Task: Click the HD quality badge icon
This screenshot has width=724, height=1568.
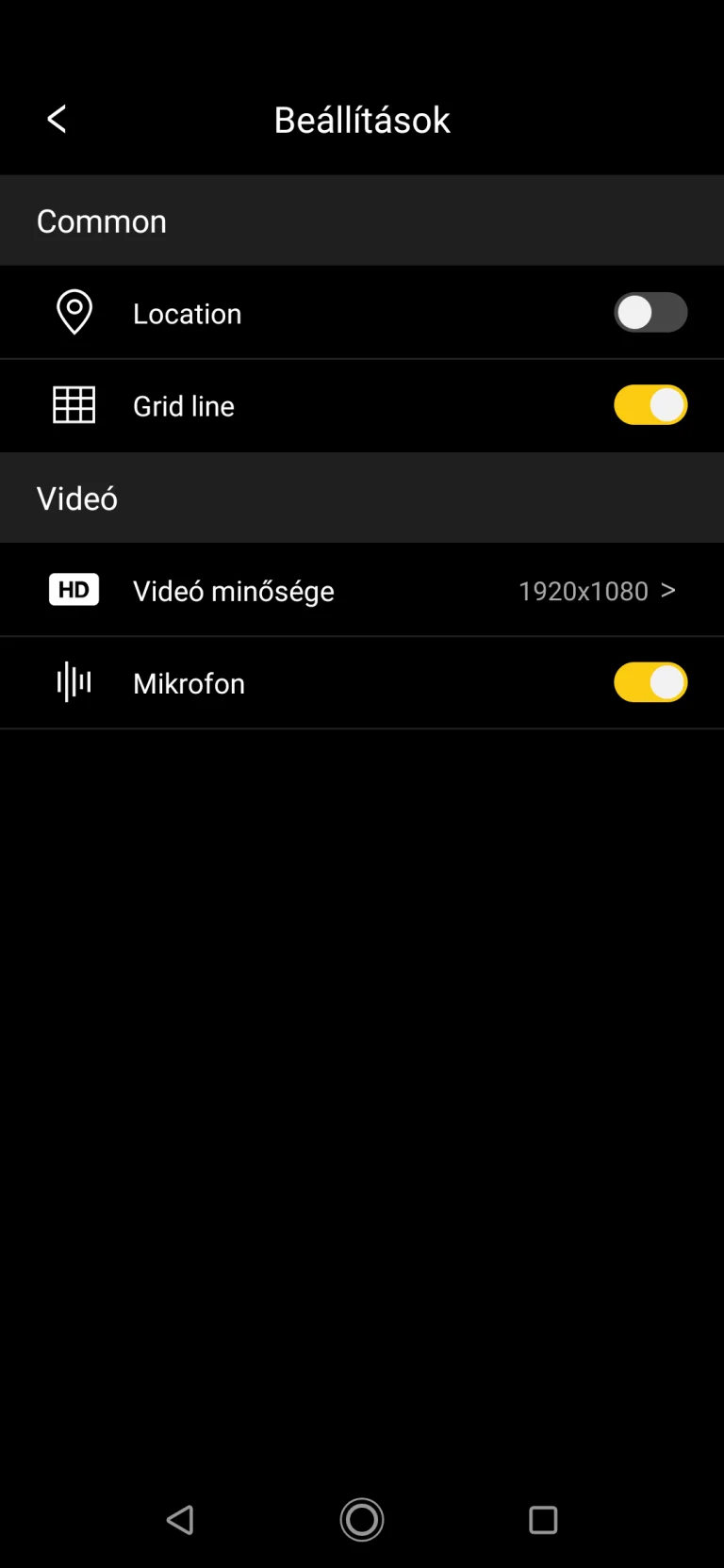Action: pyautogui.click(x=74, y=589)
